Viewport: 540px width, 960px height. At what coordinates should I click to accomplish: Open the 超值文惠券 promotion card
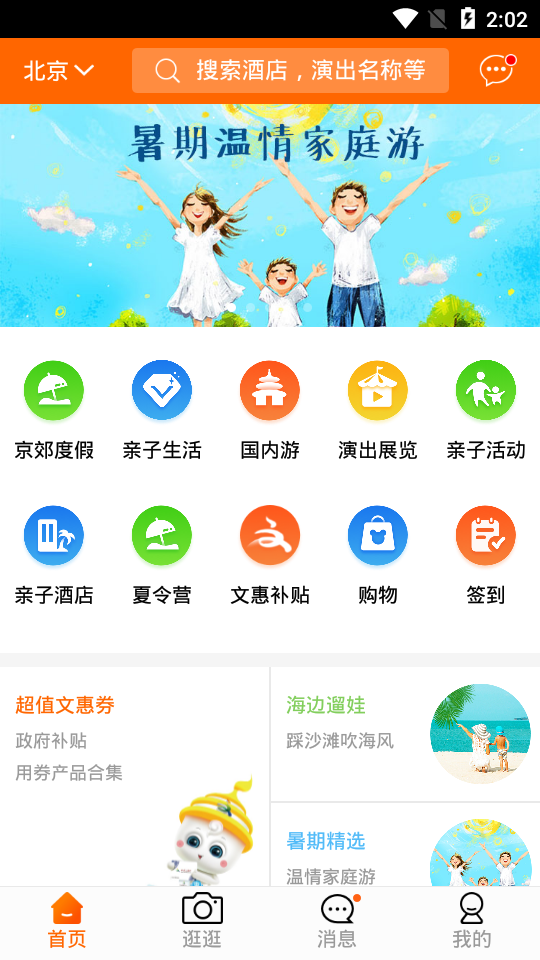pyautogui.click(x=135, y=776)
